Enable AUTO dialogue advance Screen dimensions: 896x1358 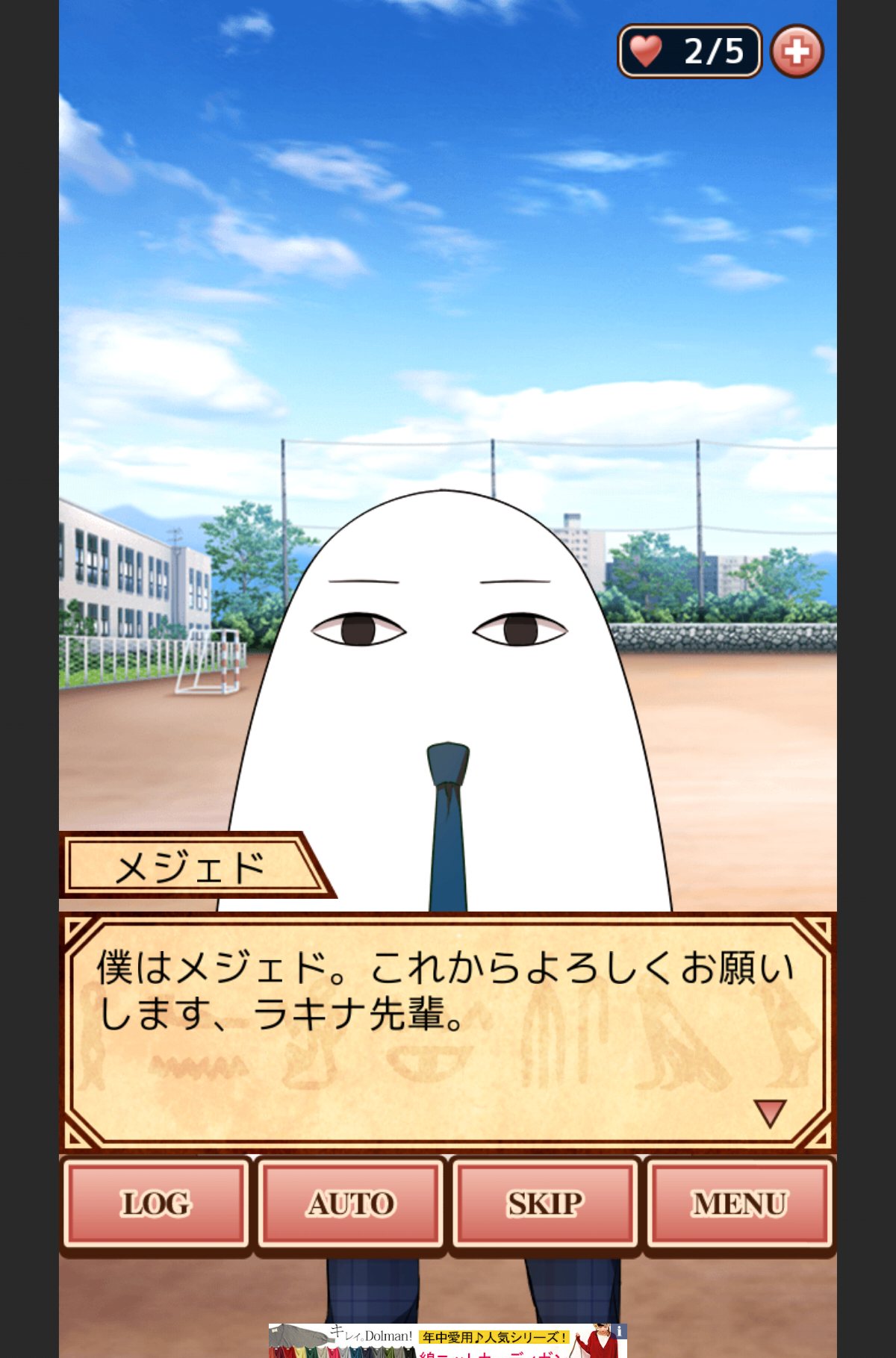click(x=350, y=1203)
